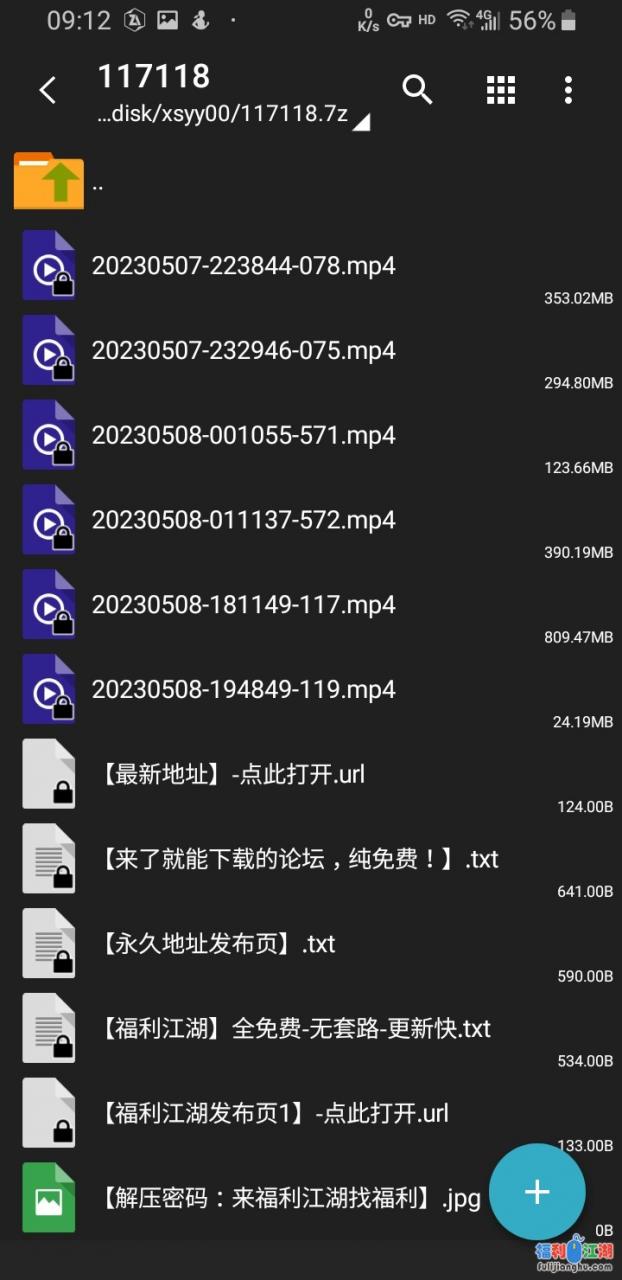The width and height of the screenshot is (622, 1280).
Task: Switch to grid view layout
Action: point(500,90)
